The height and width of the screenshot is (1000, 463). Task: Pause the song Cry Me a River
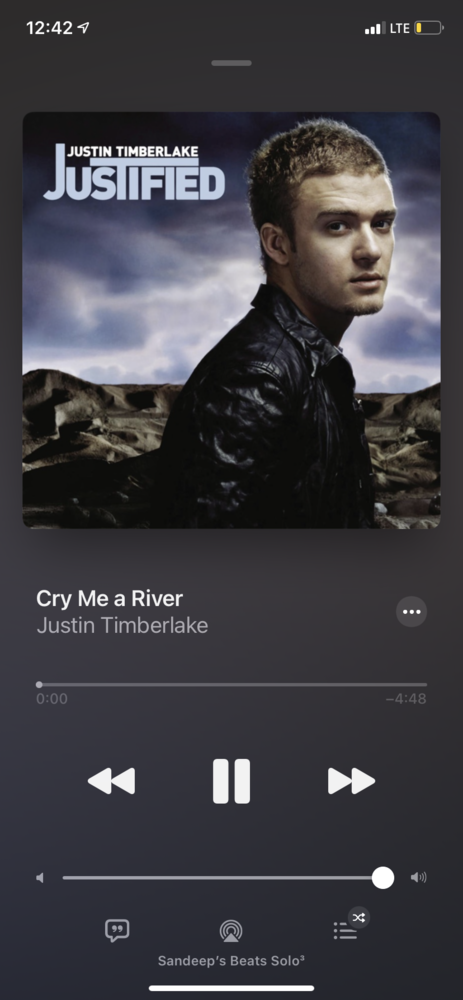[232, 781]
